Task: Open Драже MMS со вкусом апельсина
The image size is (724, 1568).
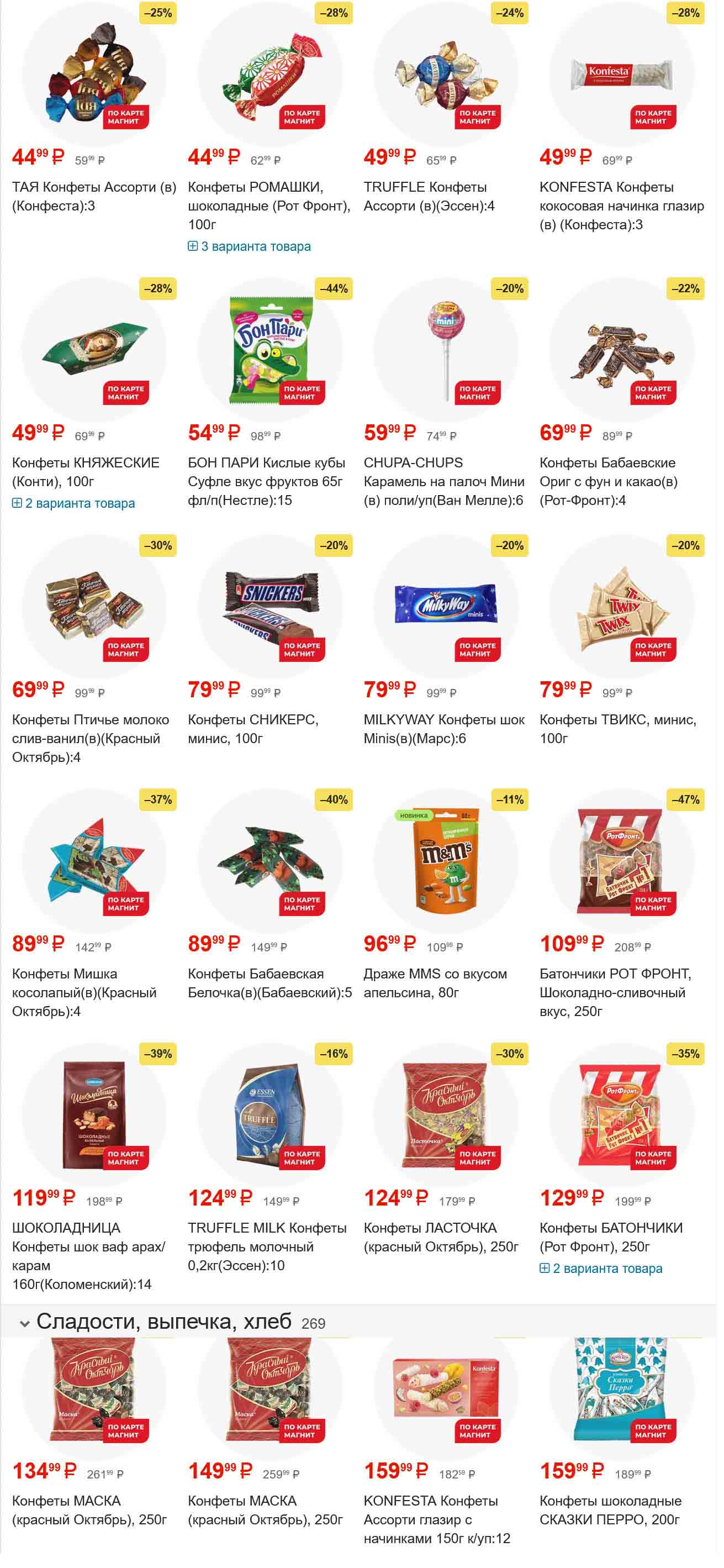Action: (435, 983)
